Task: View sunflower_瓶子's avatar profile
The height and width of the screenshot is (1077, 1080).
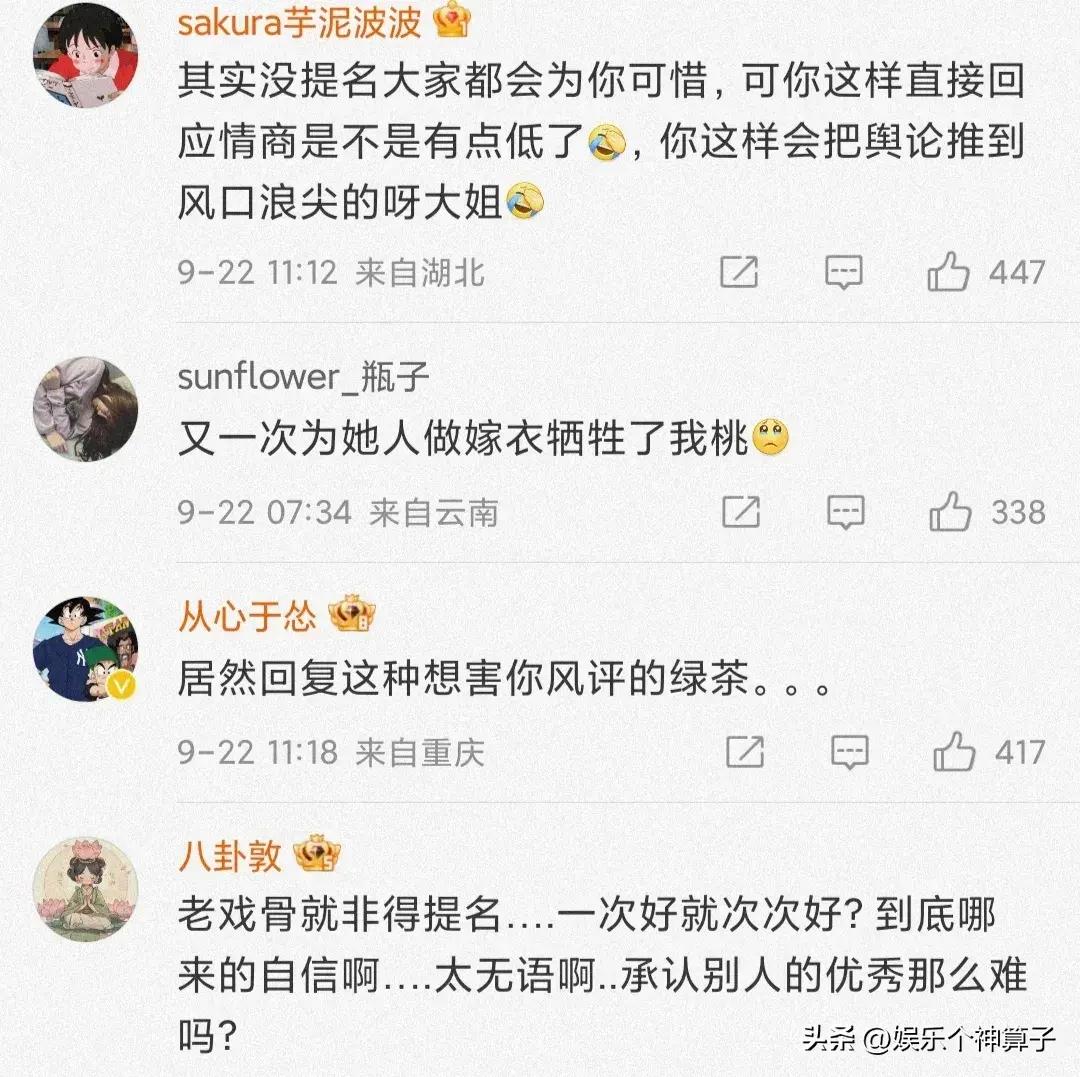Action: pyautogui.click(x=85, y=409)
